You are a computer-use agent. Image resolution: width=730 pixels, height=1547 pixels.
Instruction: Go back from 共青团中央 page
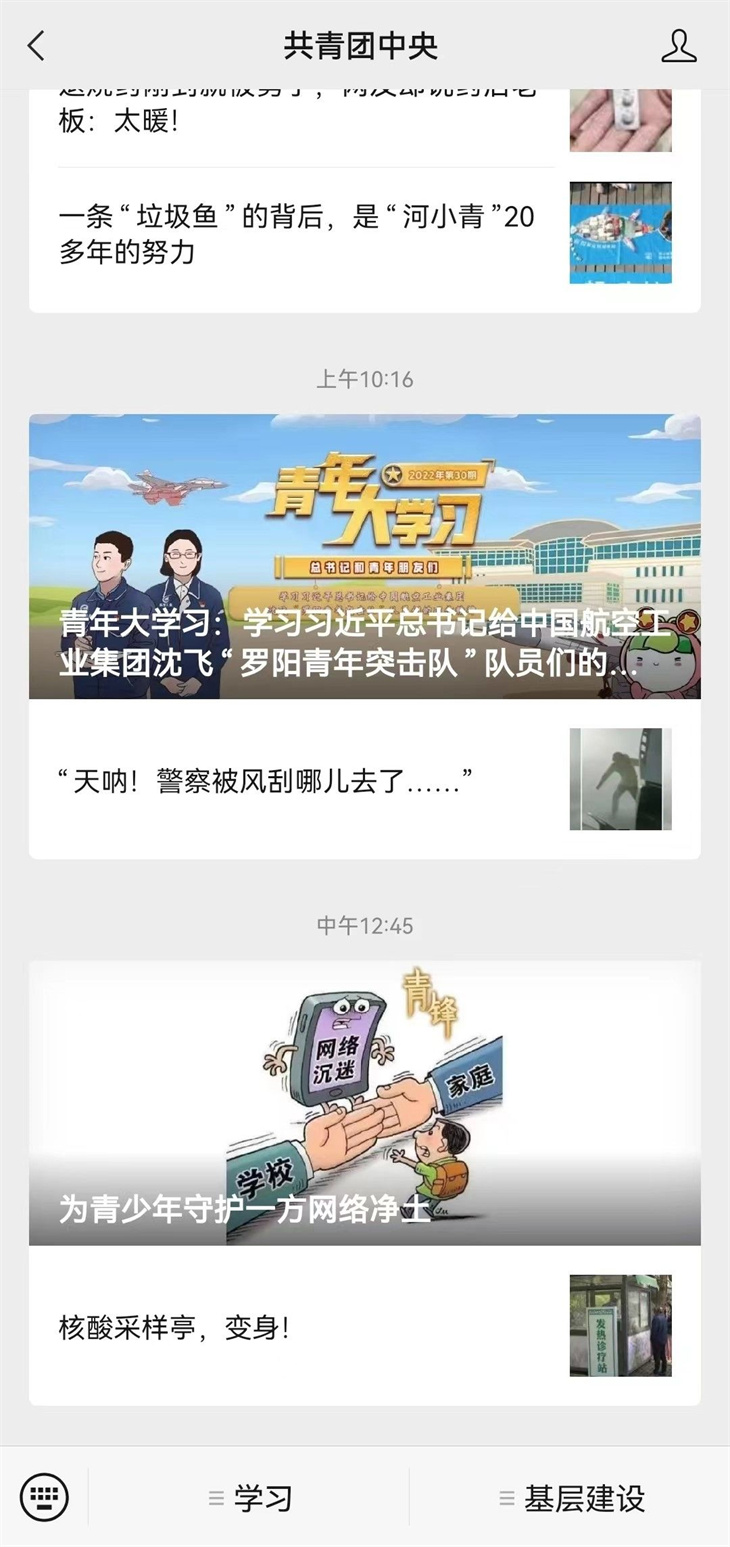pyautogui.click(x=37, y=46)
